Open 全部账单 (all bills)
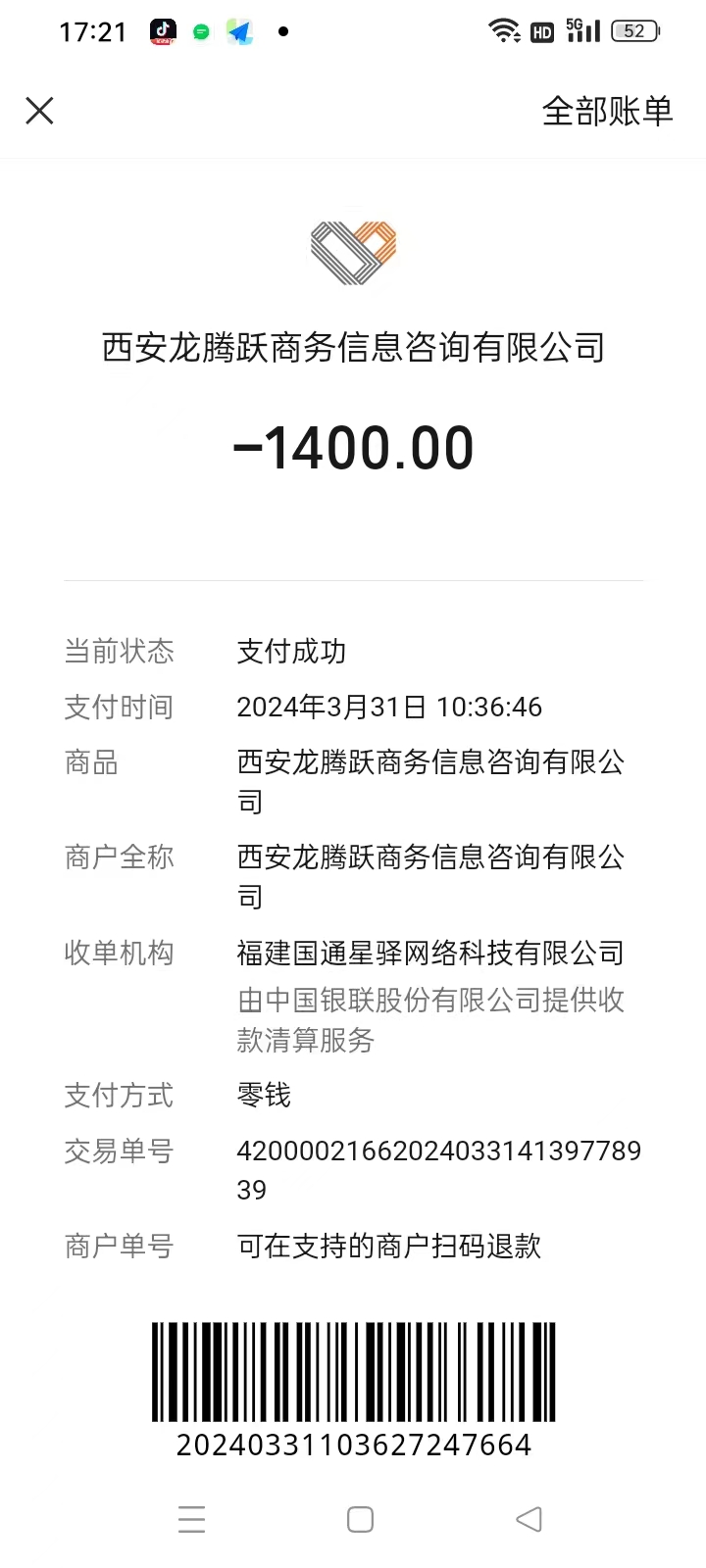The image size is (706, 1568). pyautogui.click(x=607, y=111)
